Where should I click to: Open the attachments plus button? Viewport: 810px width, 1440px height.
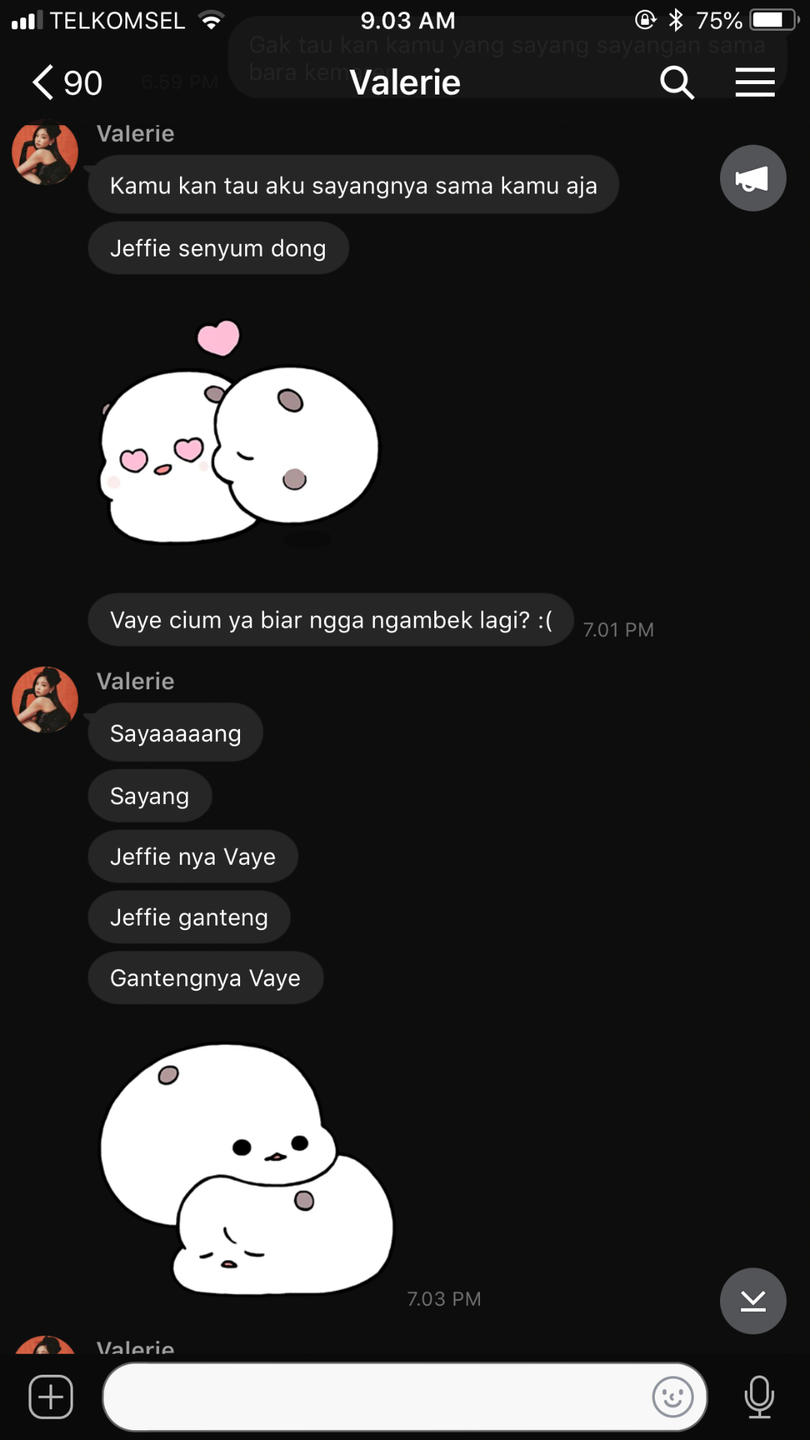coord(51,1396)
